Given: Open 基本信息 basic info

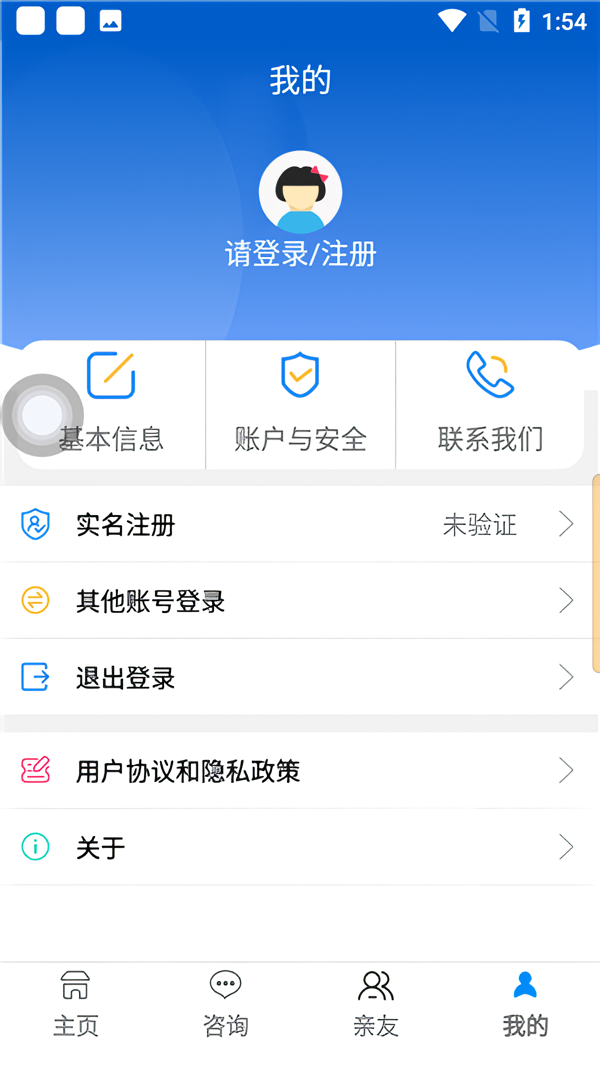Looking at the screenshot, I should click(x=111, y=405).
